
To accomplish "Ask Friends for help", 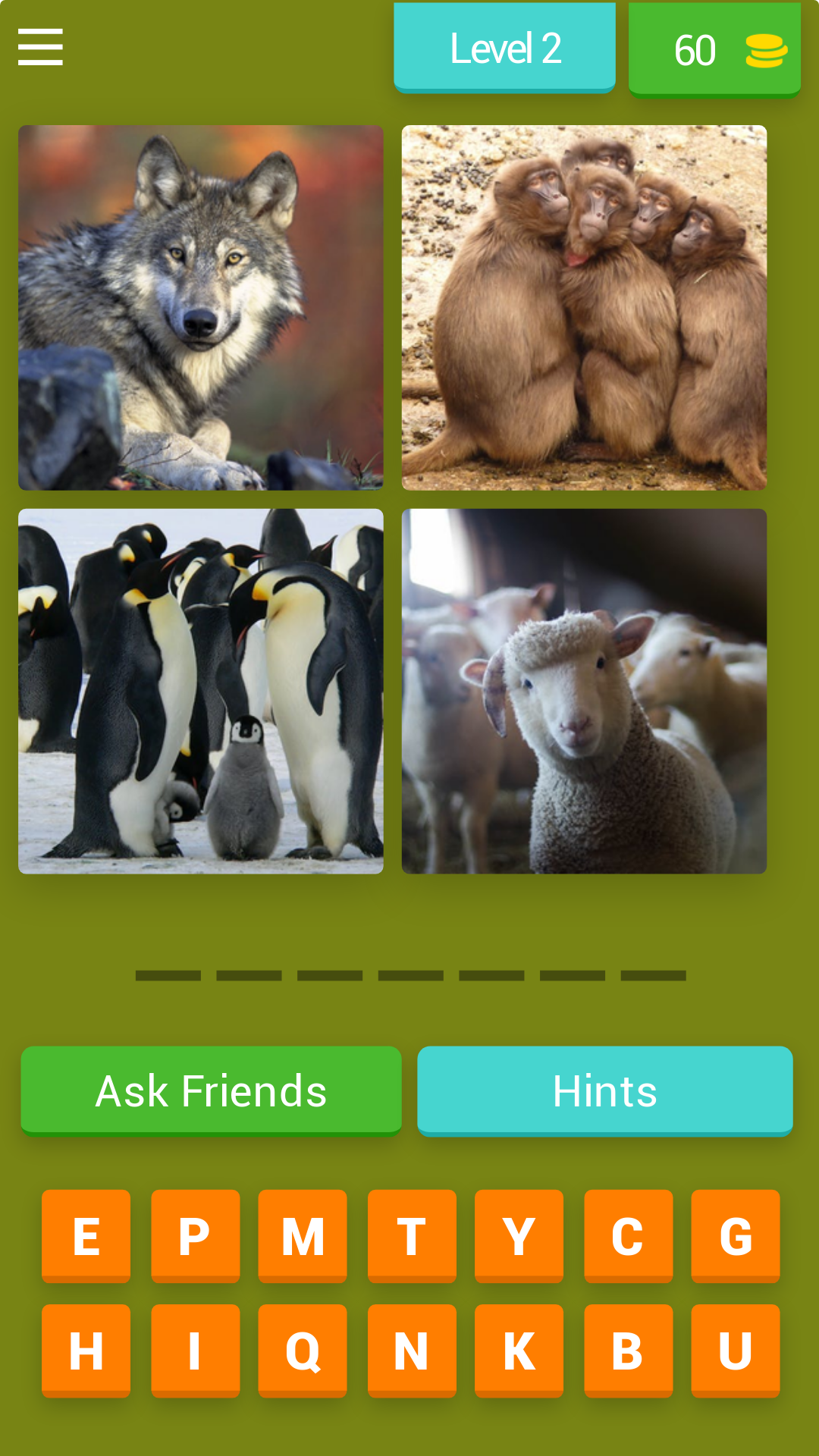I will pos(211,1090).
